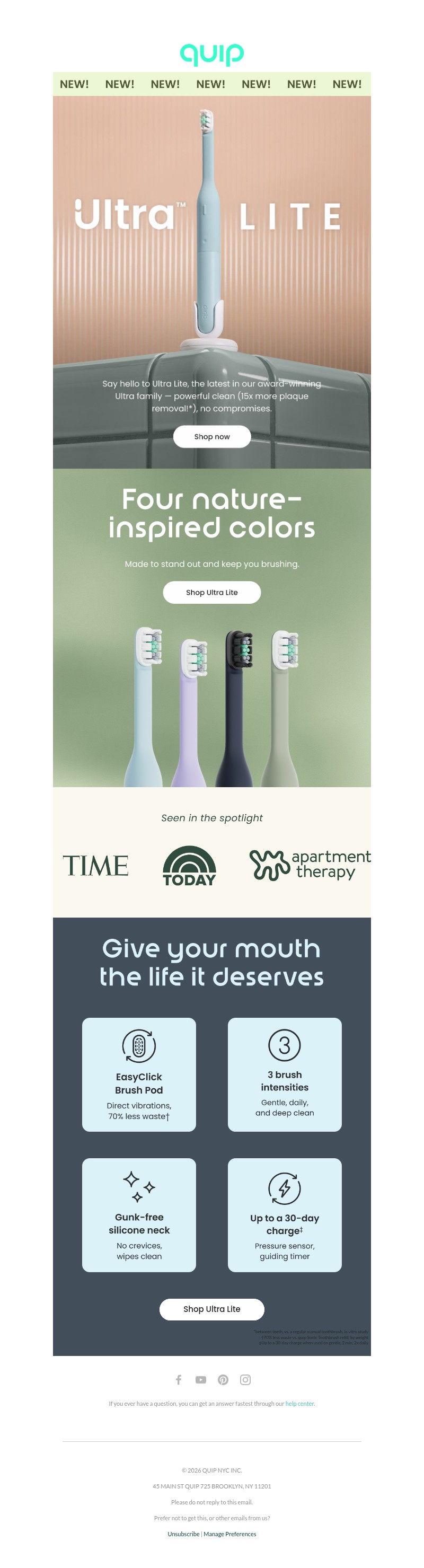Screen dimensions: 424x1568
Task: Open quip's Facebook page
Action: 179,1380
